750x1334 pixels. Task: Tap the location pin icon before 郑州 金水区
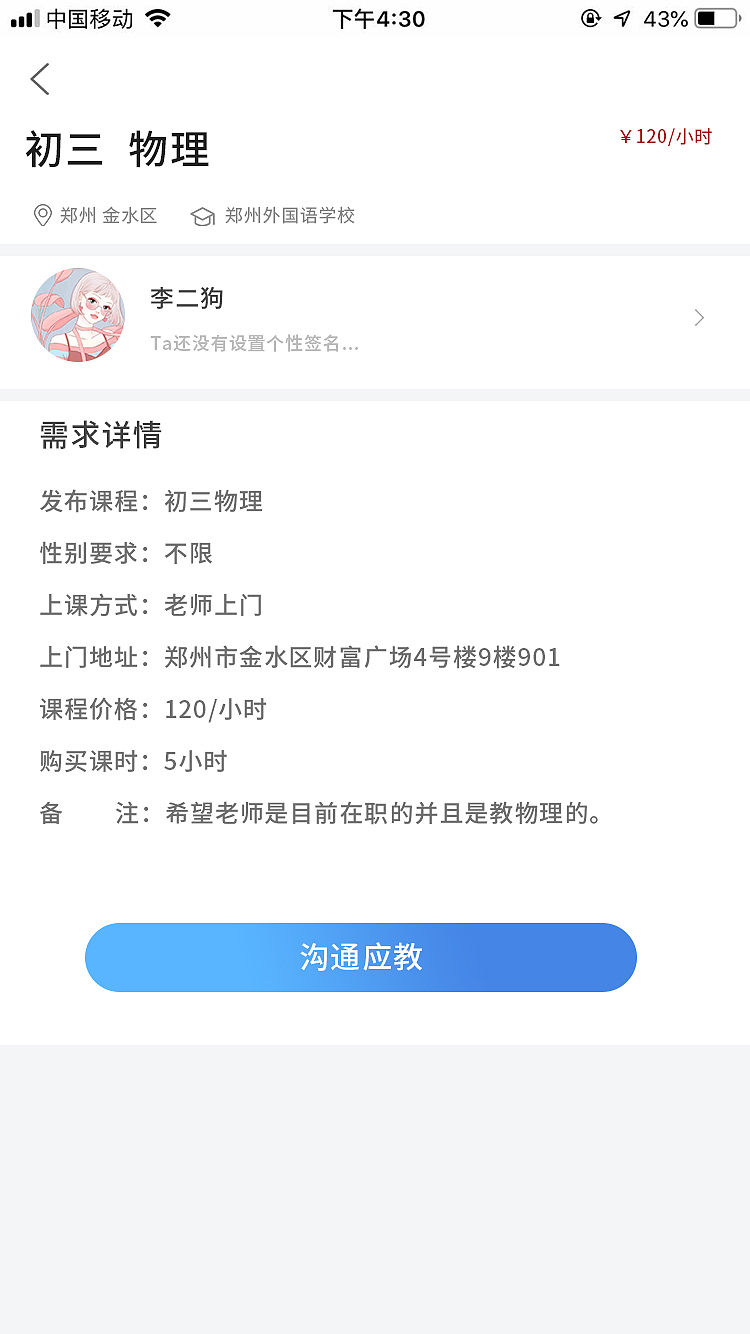[x=41, y=215]
